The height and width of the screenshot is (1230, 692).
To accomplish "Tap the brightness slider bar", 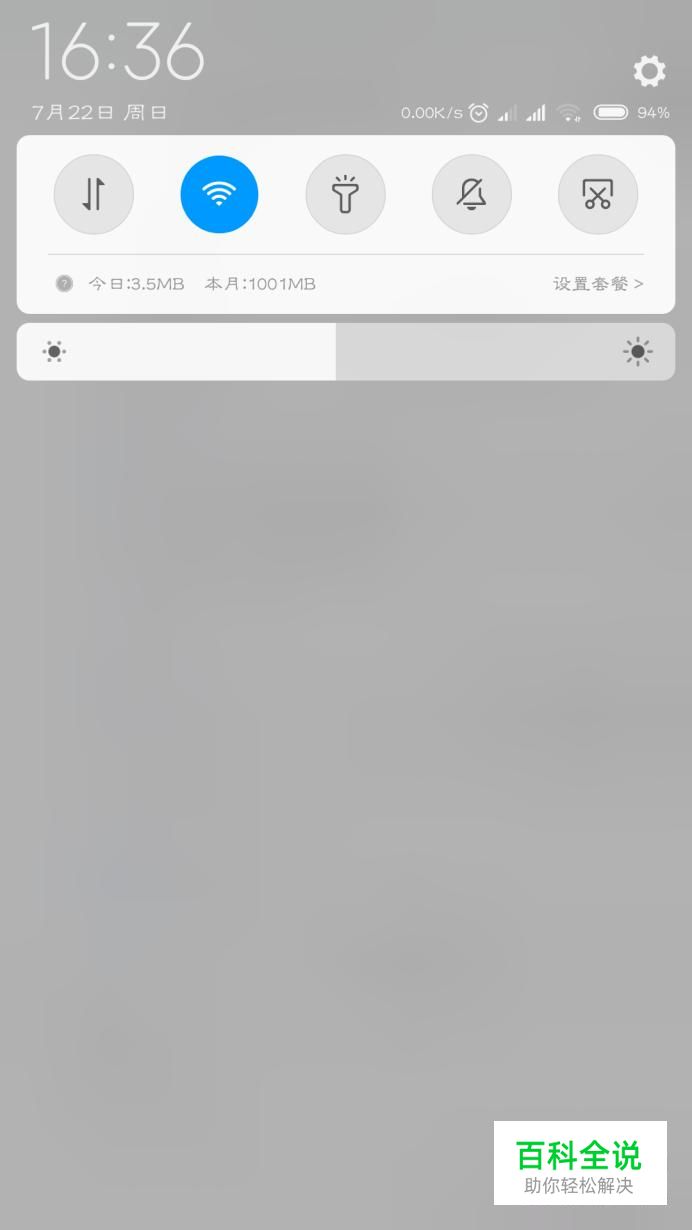I will pyautogui.click(x=346, y=352).
